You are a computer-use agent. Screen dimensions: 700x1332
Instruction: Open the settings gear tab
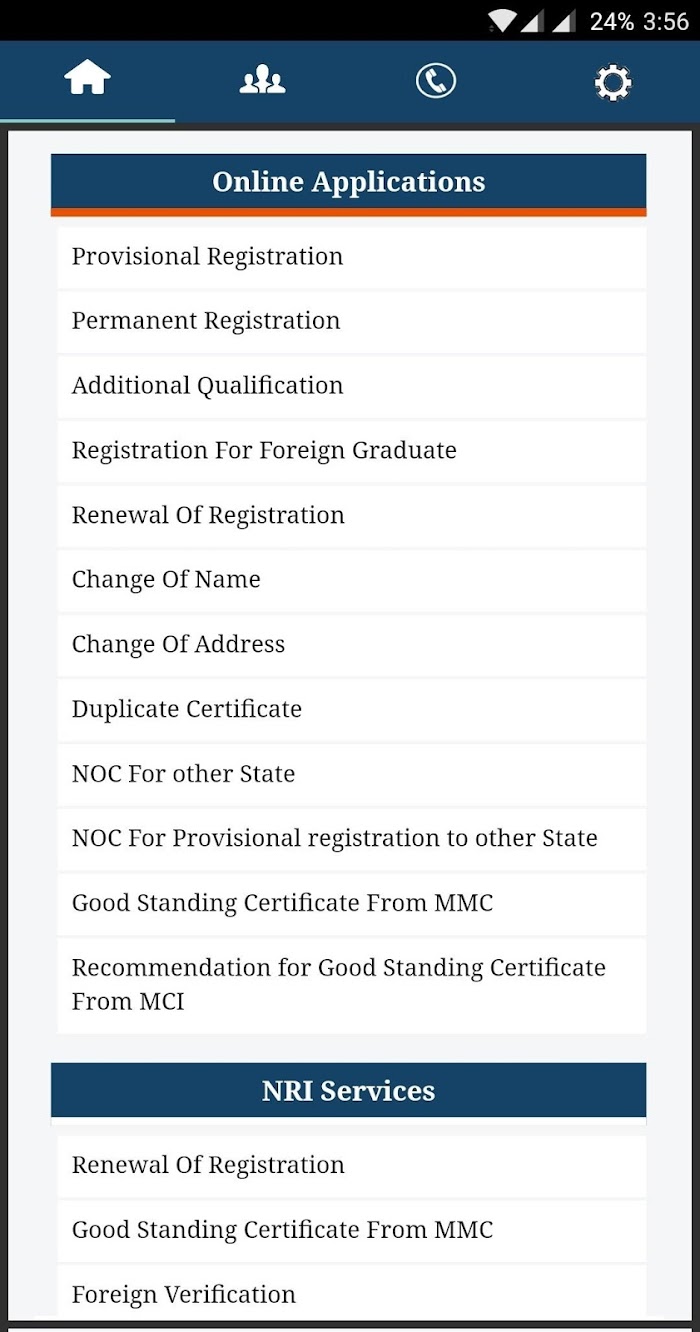click(612, 80)
